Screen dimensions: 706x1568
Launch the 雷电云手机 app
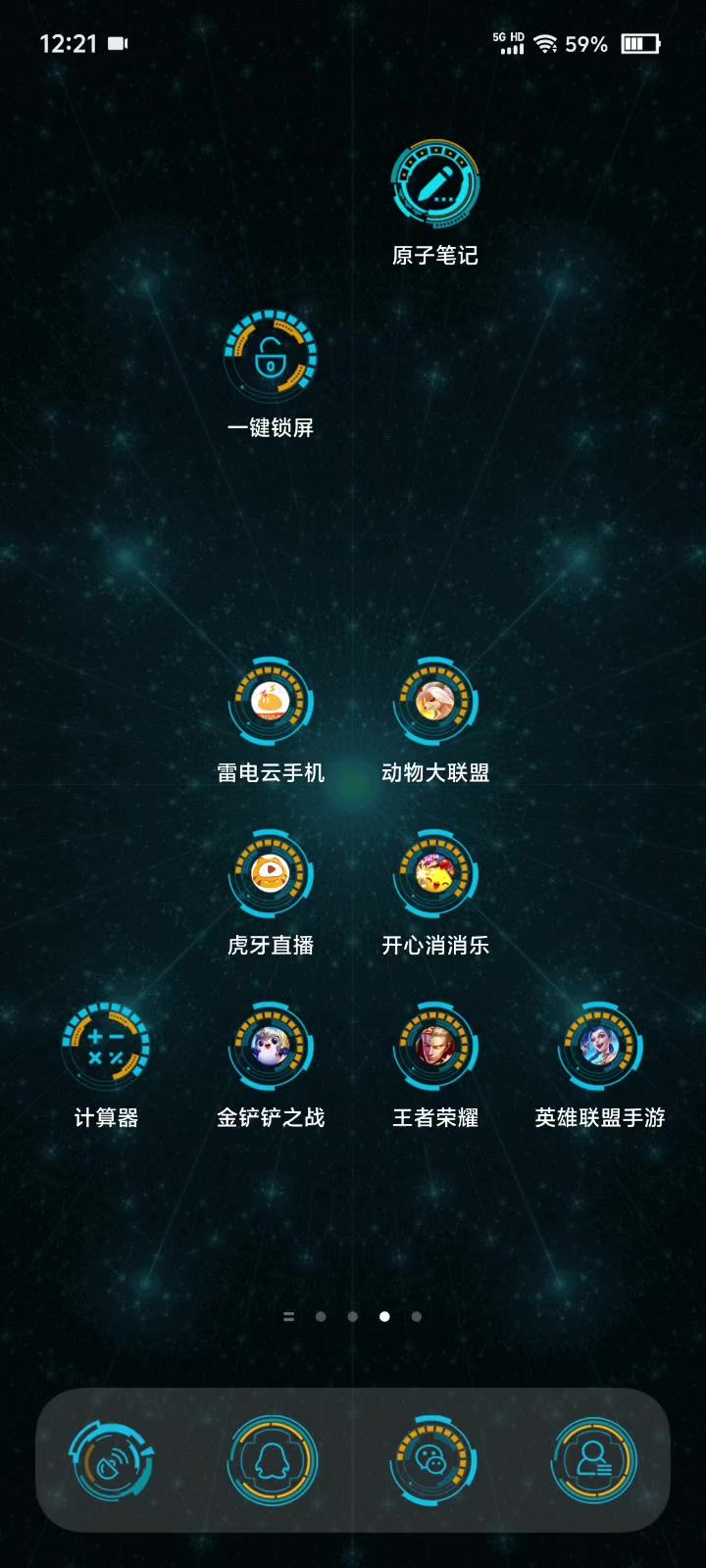(271, 703)
